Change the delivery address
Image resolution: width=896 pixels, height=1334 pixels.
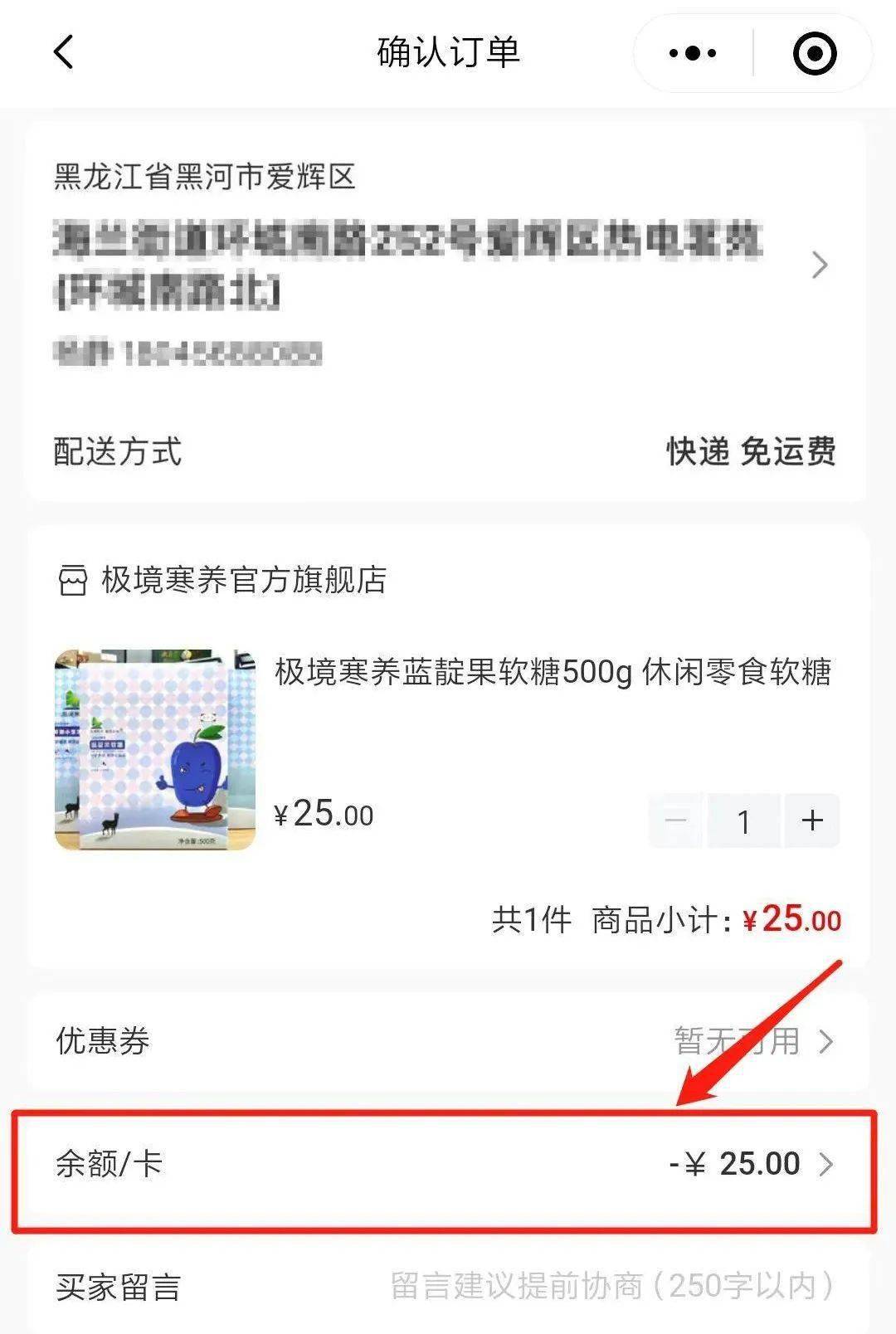448,265
